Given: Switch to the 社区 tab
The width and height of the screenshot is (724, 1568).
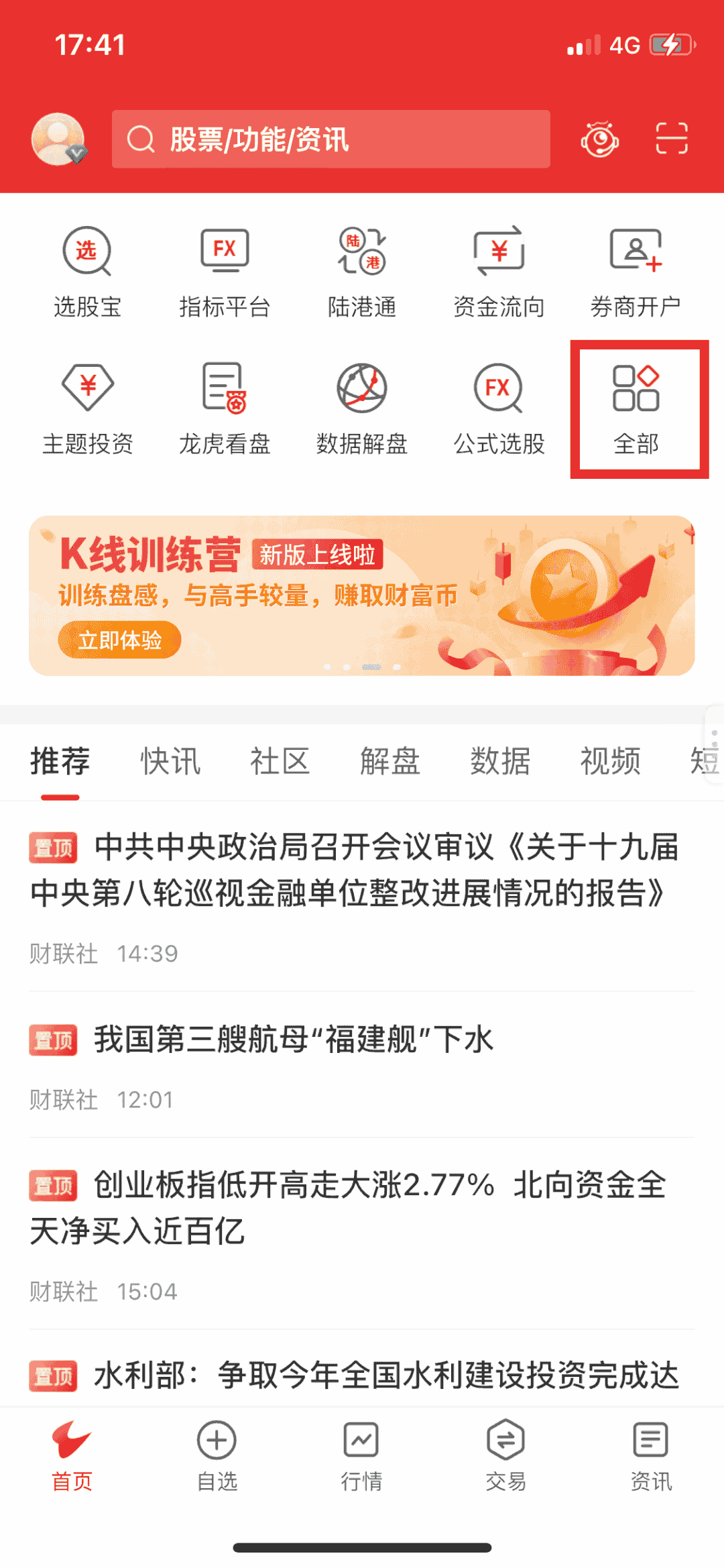Looking at the screenshot, I should (x=280, y=762).
